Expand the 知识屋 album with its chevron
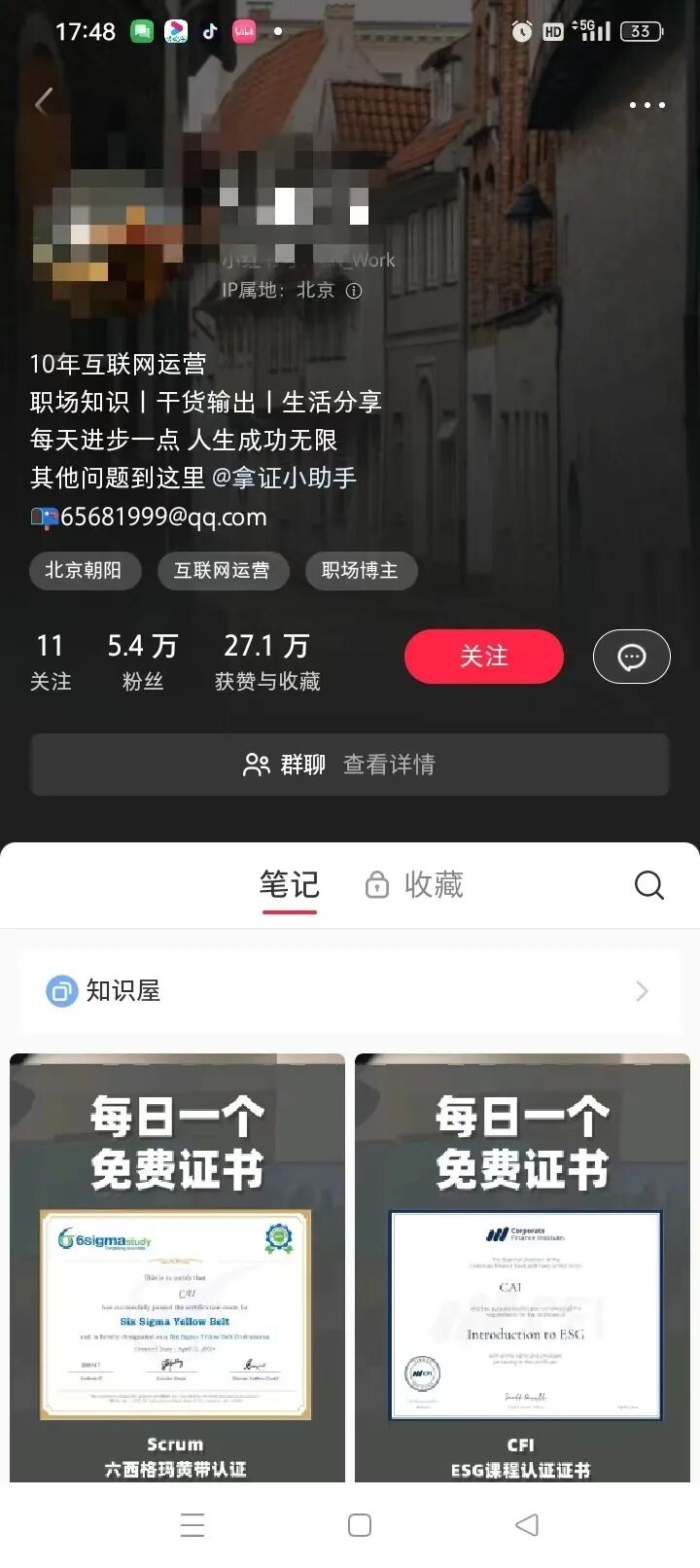This screenshot has height=1568, width=700. pos(641,991)
